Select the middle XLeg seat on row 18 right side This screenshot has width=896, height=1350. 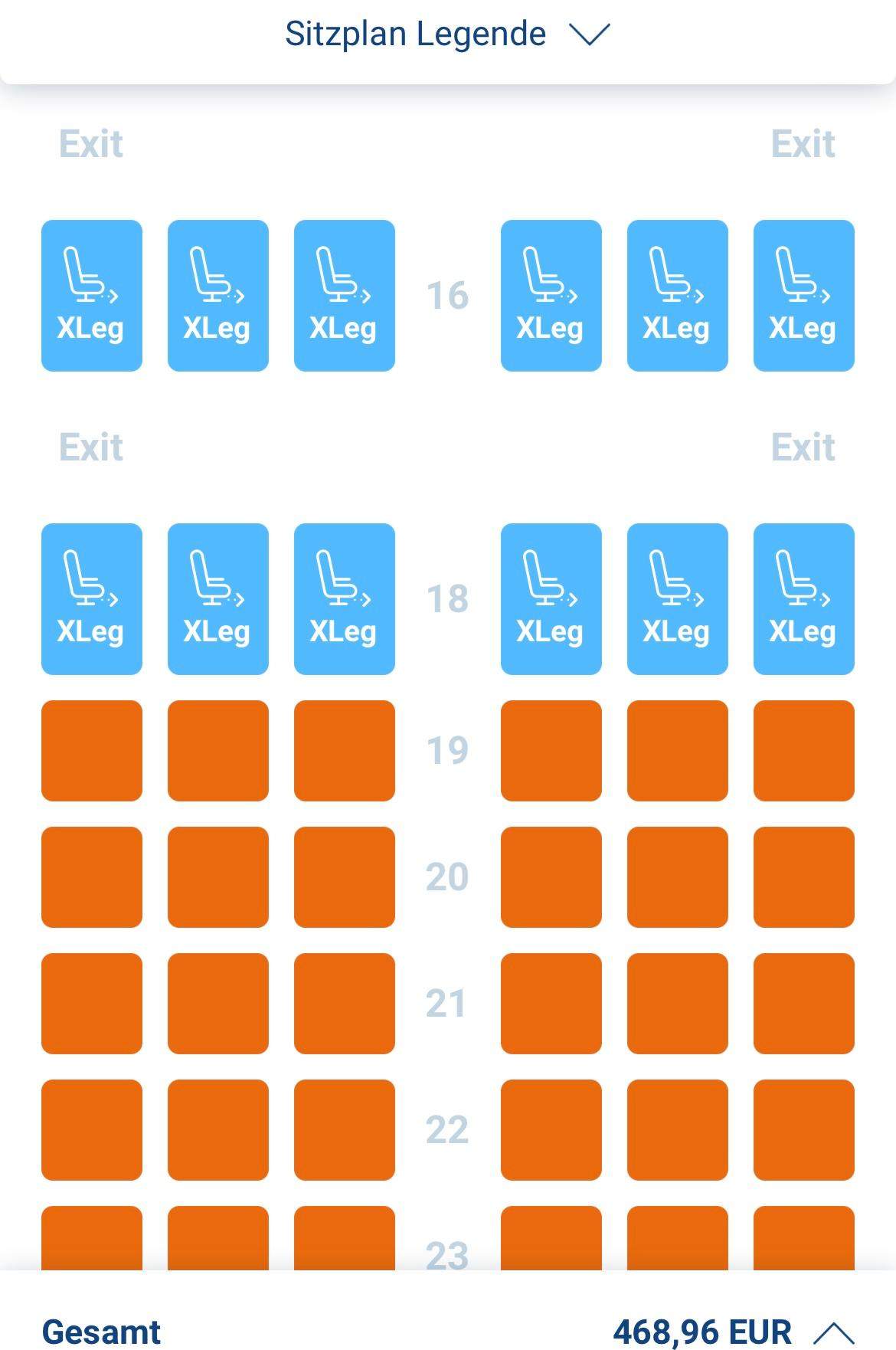[x=676, y=599]
